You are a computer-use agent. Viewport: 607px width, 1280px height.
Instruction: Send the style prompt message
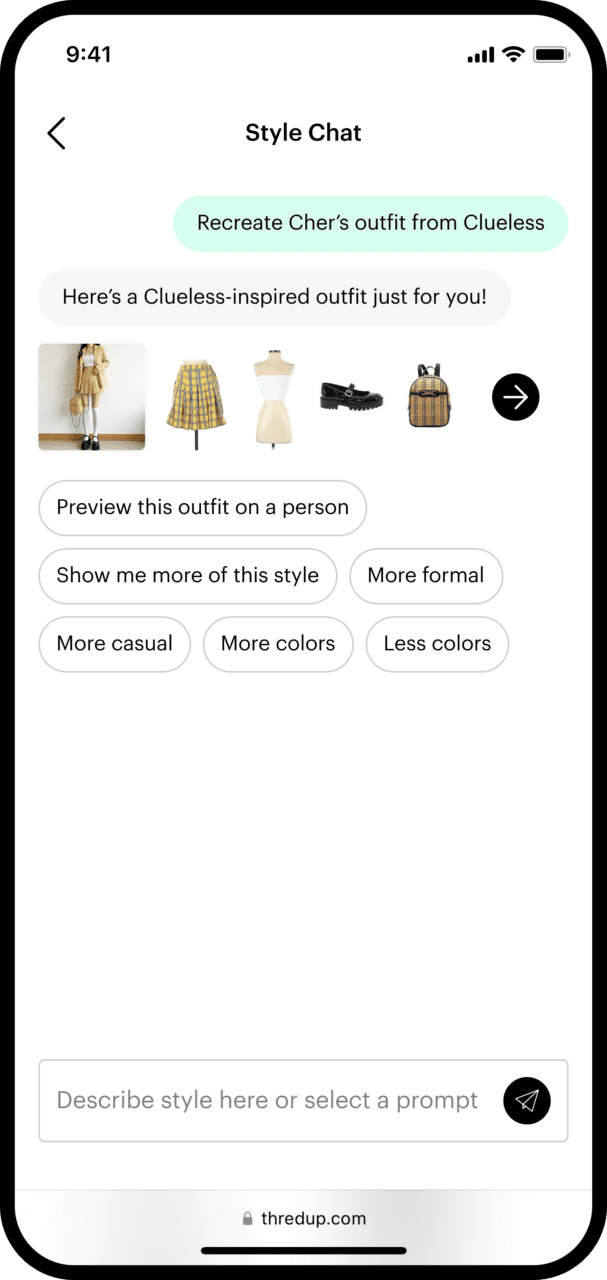[x=527, y=1100]
